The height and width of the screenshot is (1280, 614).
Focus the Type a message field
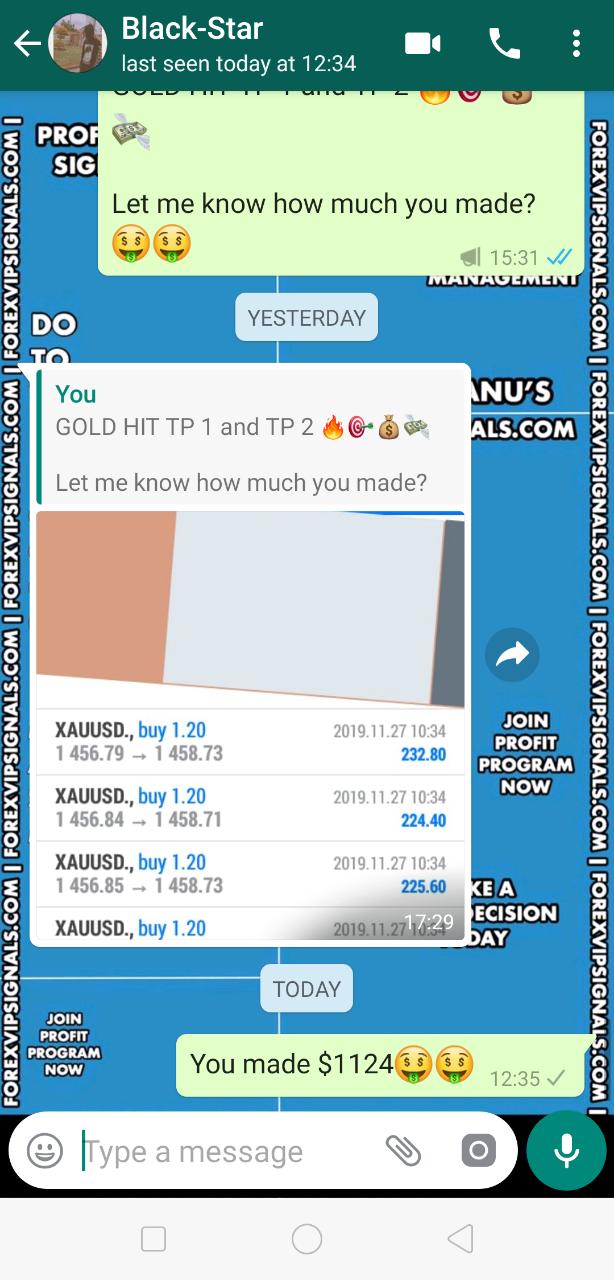pos(230,1151)
